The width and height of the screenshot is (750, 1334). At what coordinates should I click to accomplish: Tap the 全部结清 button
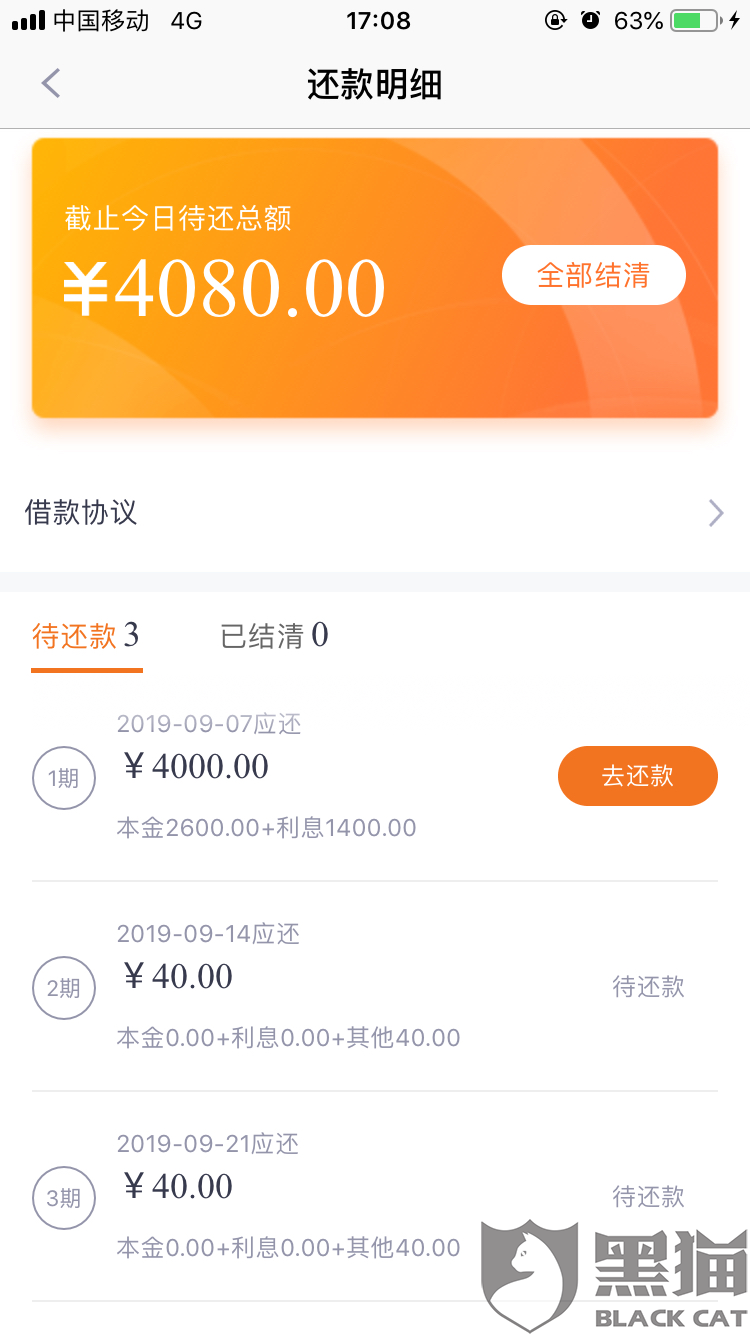pos(593,275)
